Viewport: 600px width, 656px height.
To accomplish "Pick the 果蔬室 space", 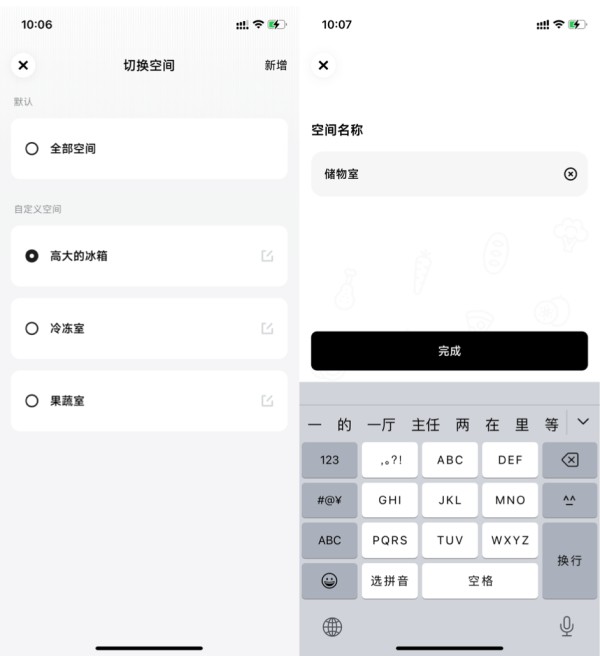I will tap(32, 401).
